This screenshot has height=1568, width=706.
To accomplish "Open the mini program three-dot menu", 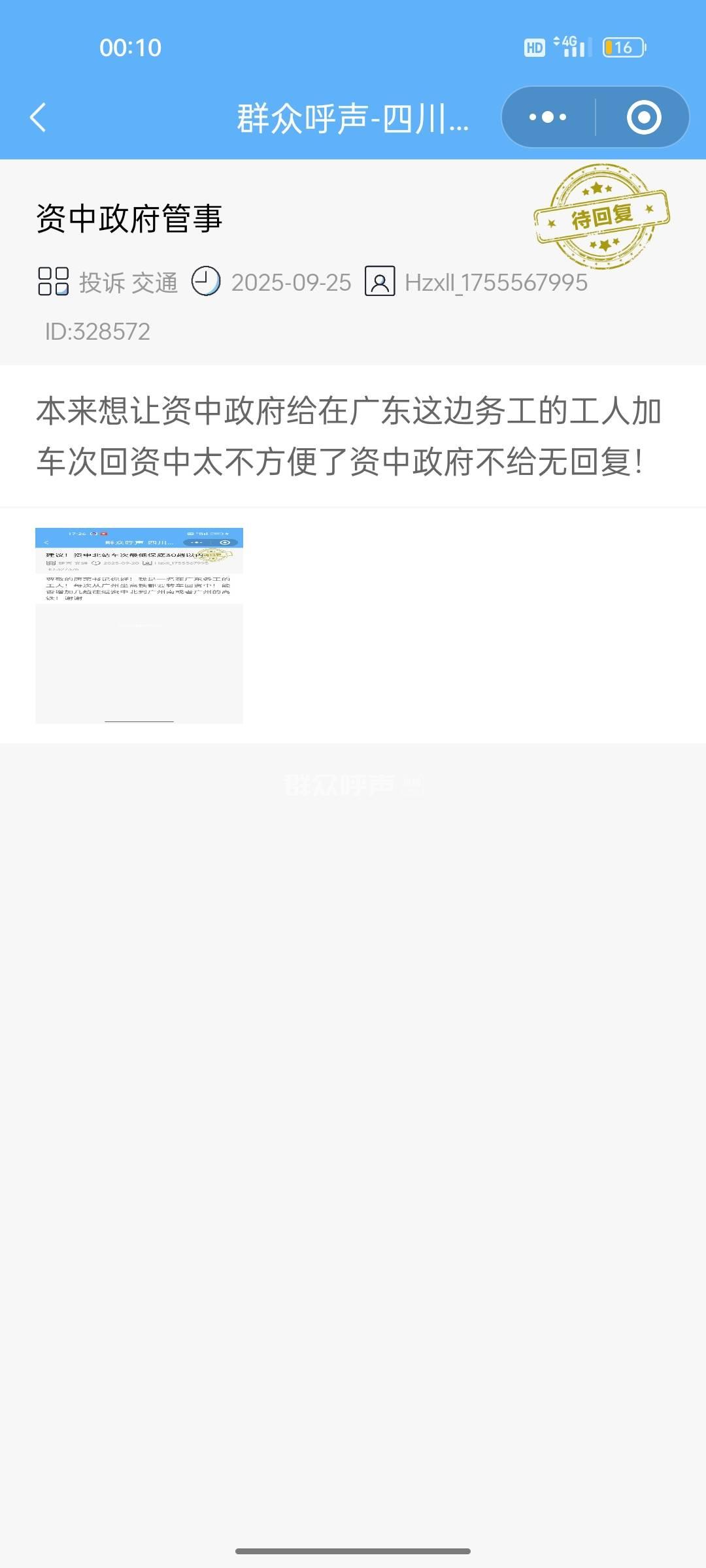I will pos(548,118).
